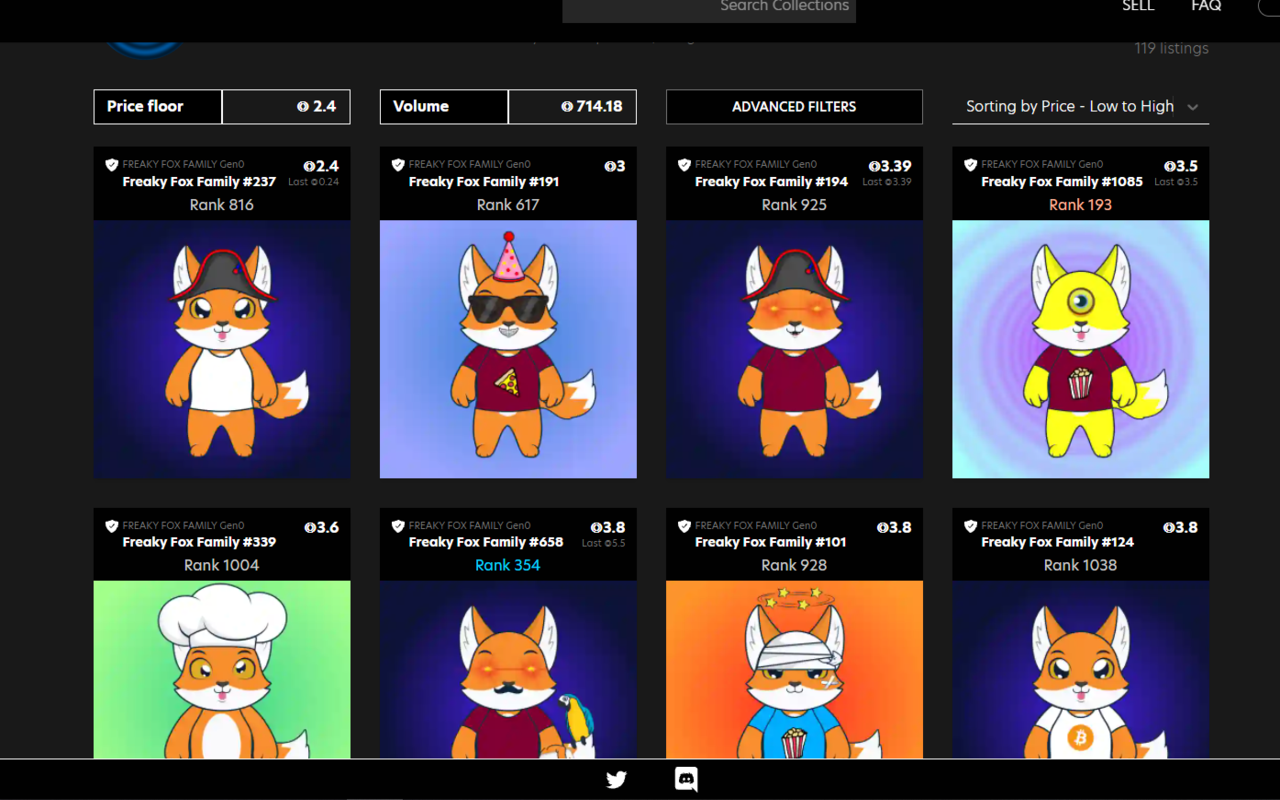Open Freaky Fox Family #101 listing
Viewport: 1280px width, 800px height.
pyautogui.click(x=794, y=668)
